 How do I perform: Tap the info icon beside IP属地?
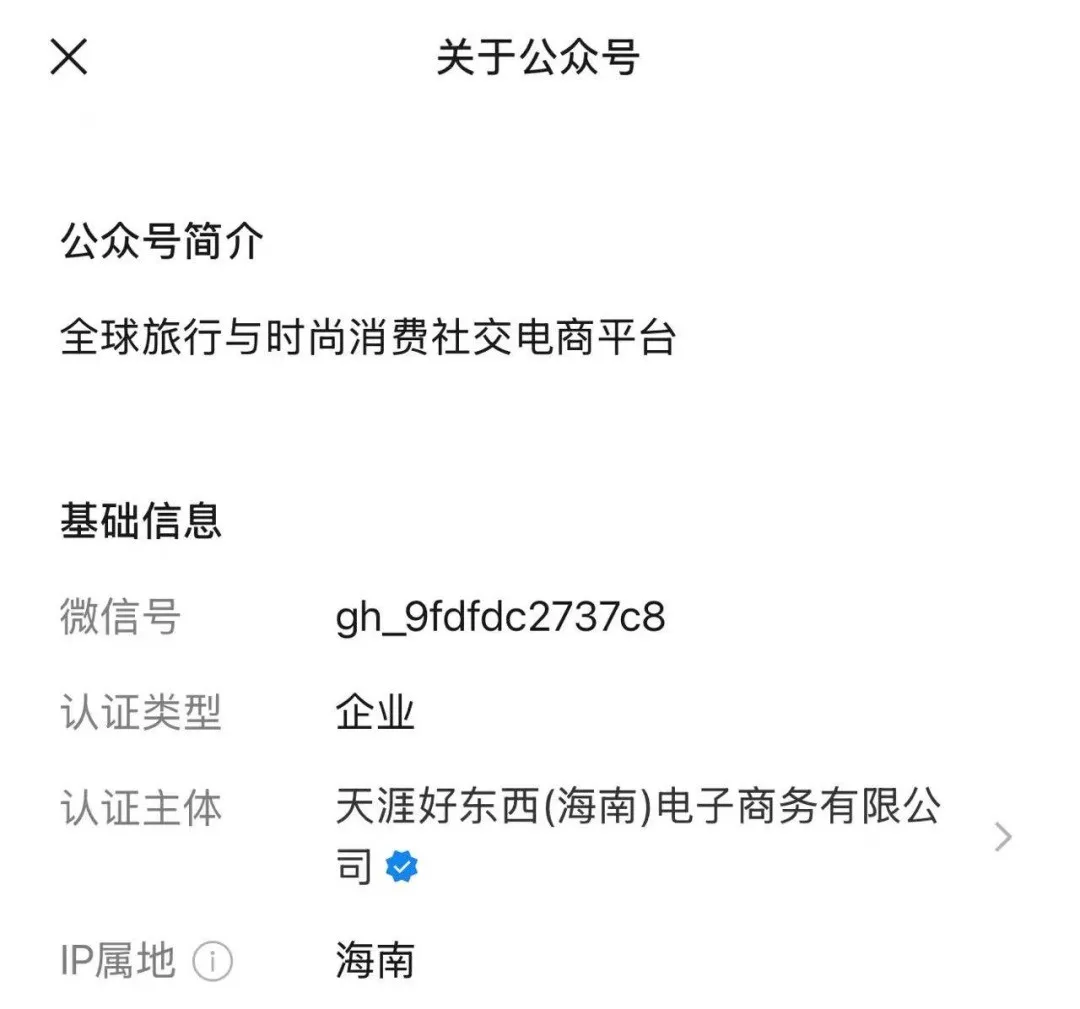pyautogui.click(x=212, y=963)
